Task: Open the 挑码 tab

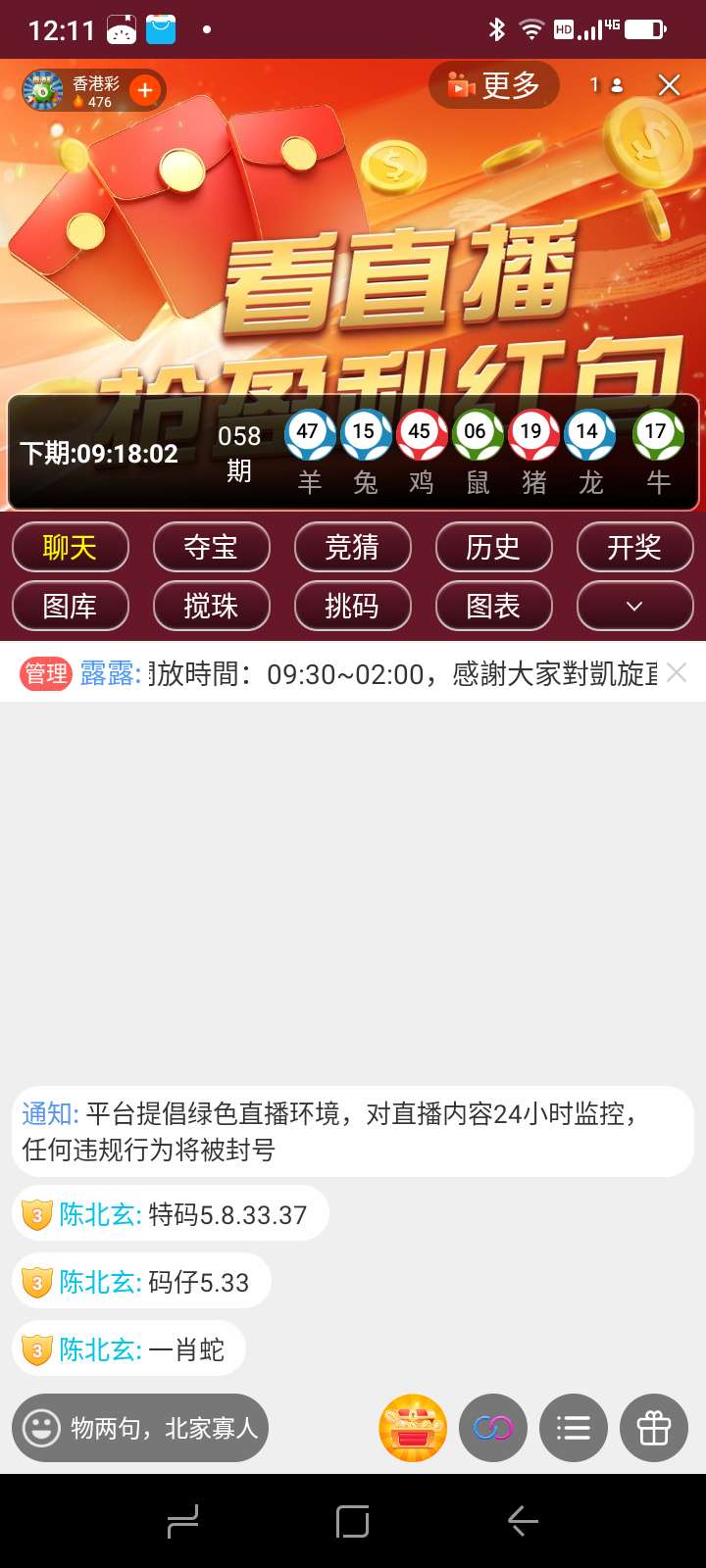Action: [x=353, y=606]
